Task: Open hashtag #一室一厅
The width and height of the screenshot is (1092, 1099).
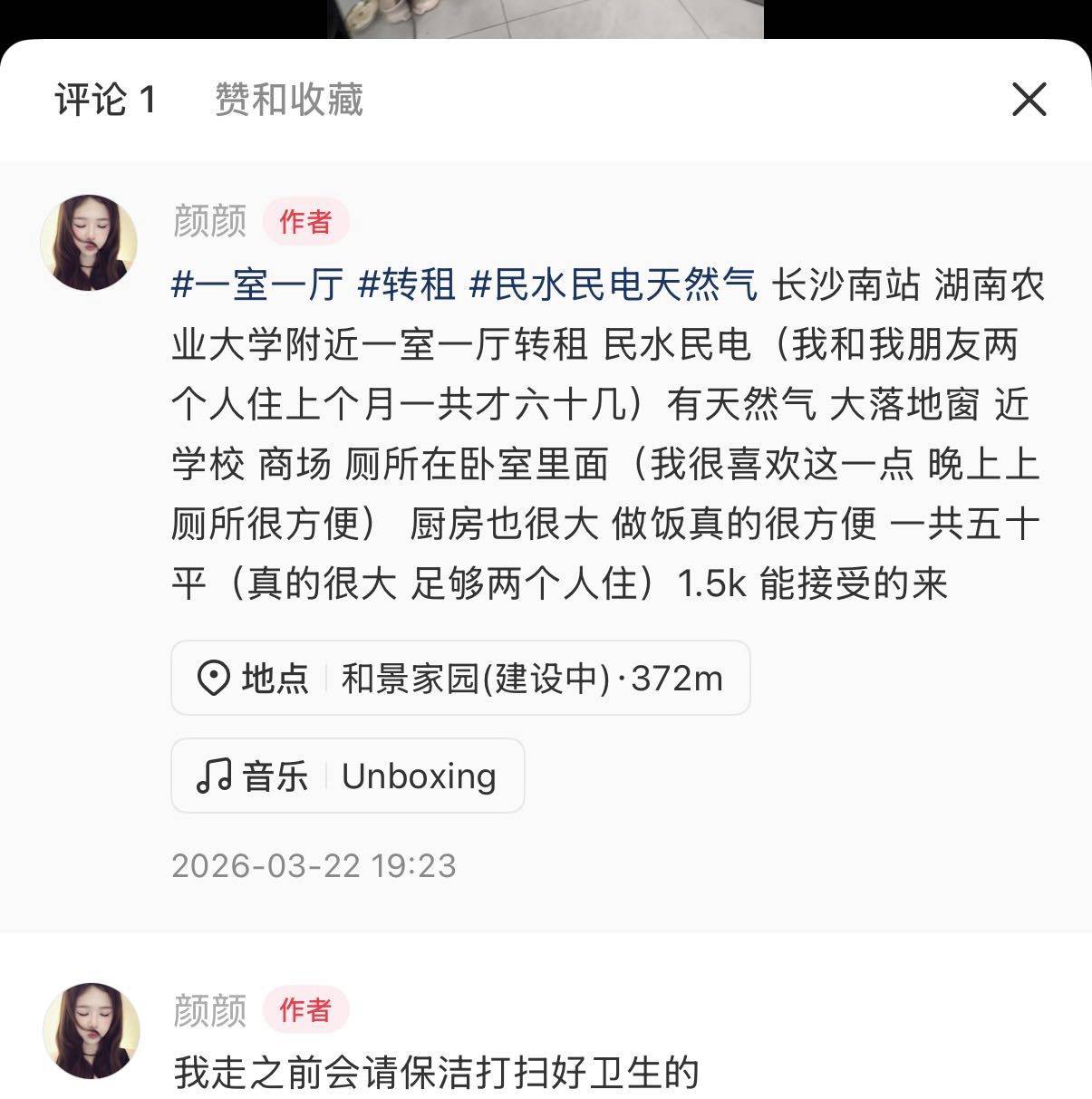Action: coord(257,284)
